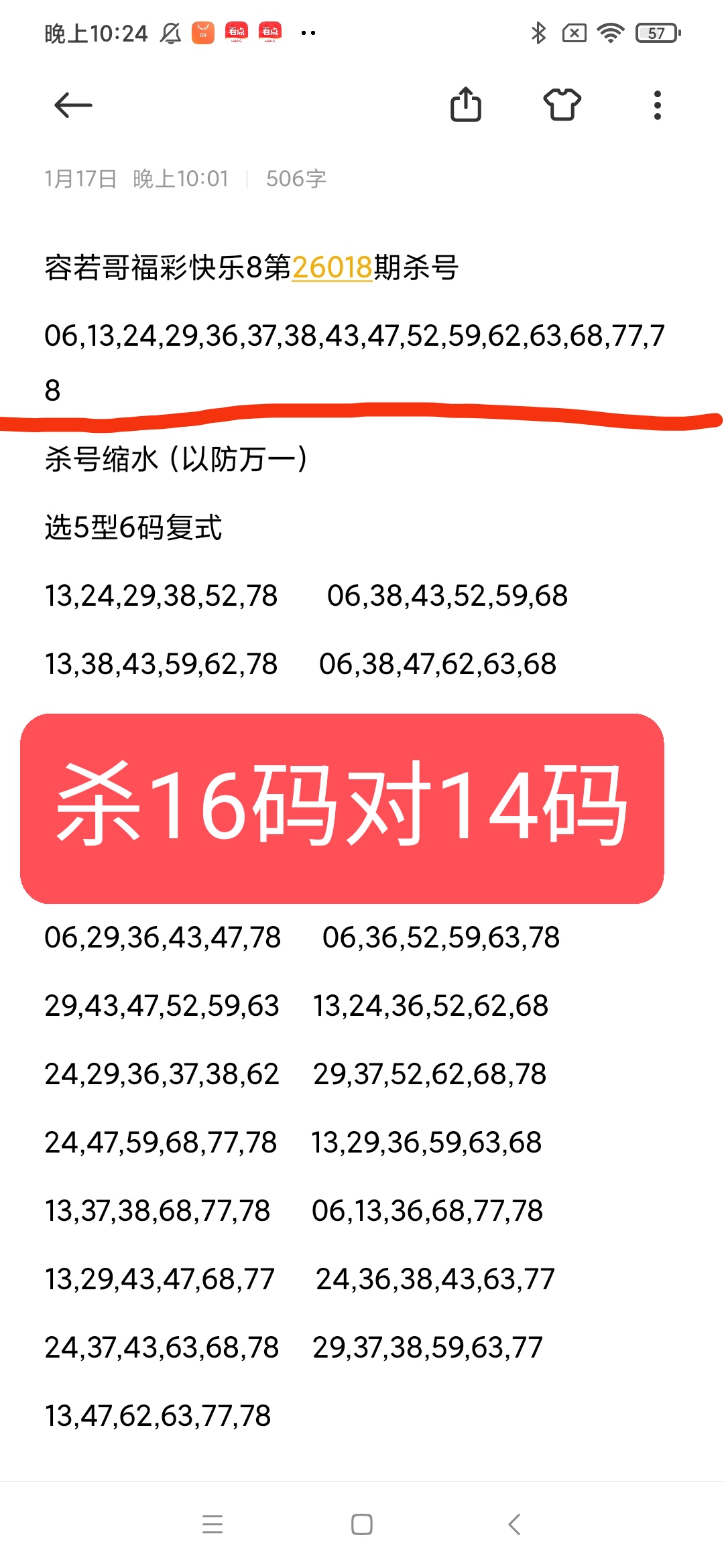The image size is (724, 1568).
Task: Tap the date label 1月17日
Action: (x=80, y=178)
